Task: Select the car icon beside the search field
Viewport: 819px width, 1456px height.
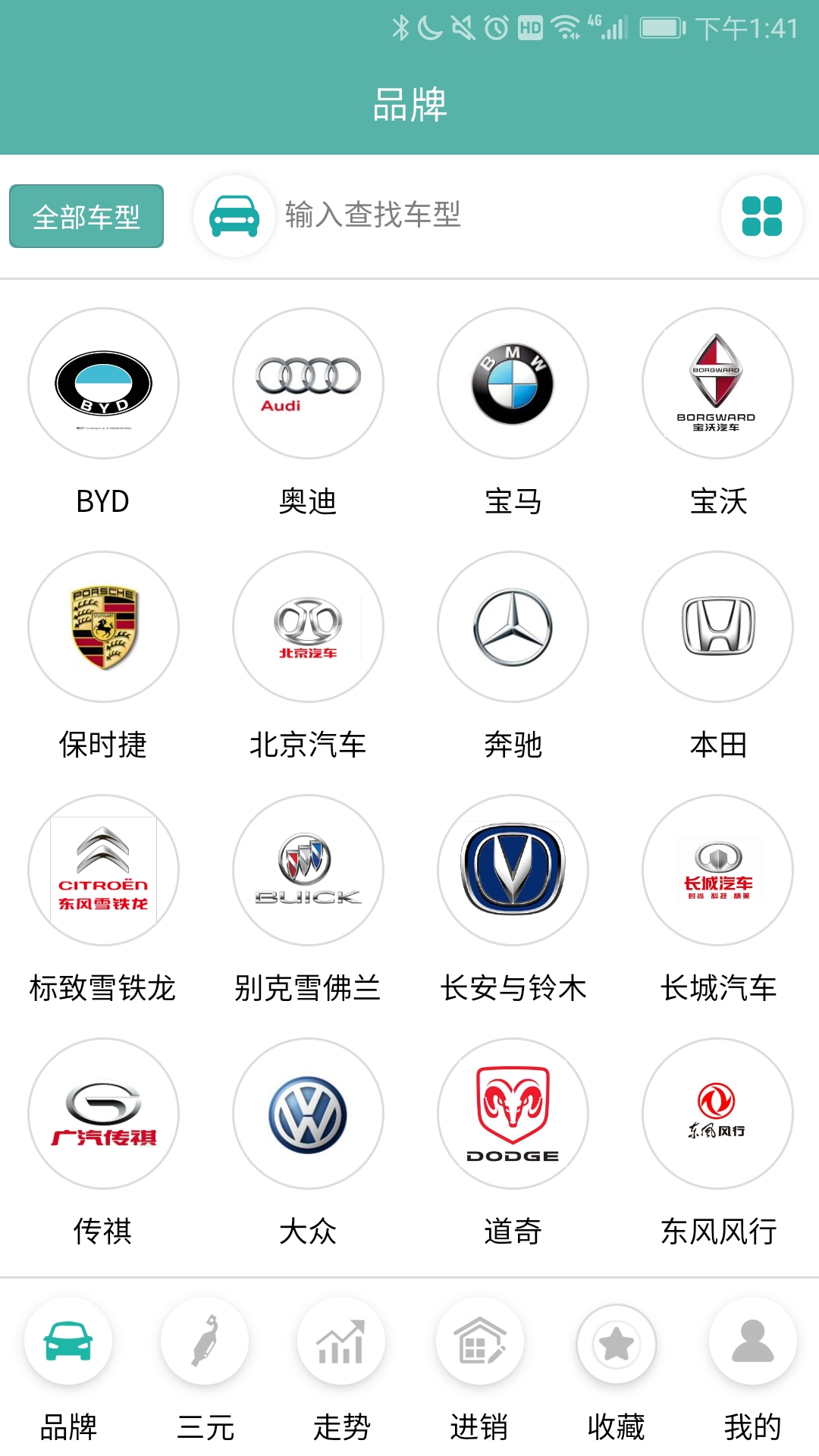Action: click(233, 217)
